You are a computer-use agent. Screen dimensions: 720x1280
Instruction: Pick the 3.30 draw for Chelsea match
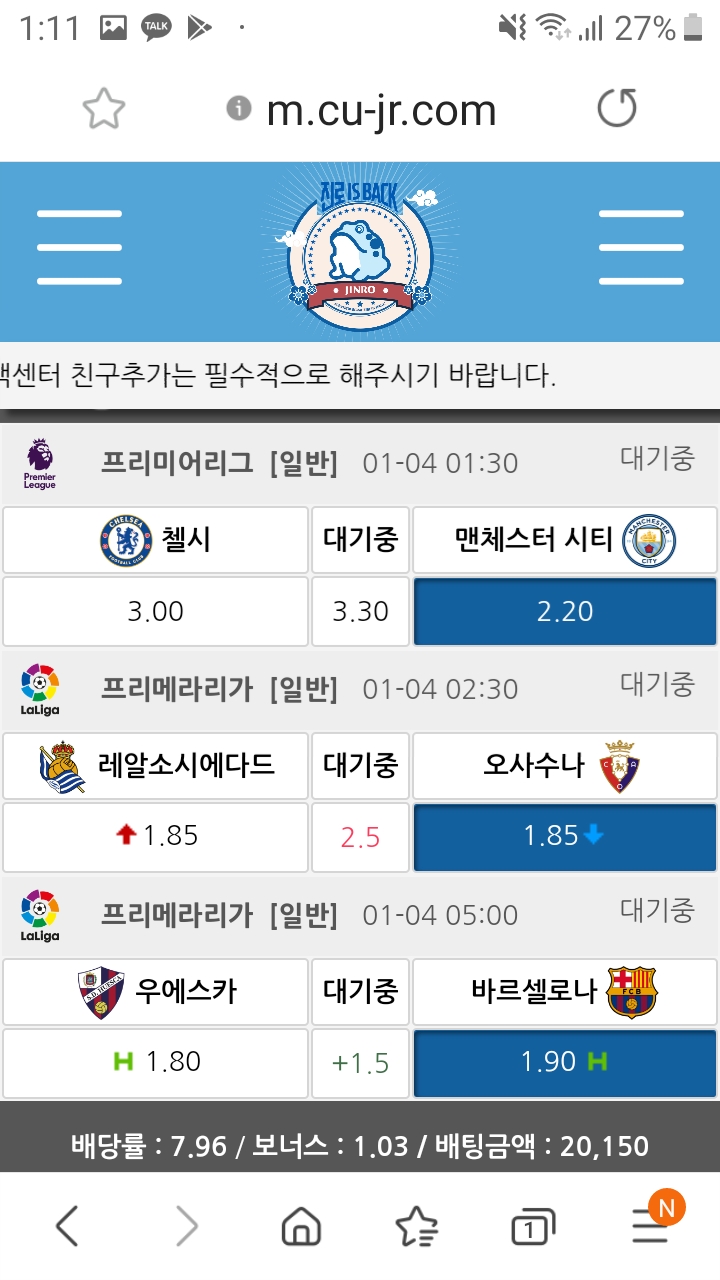click(360, 611)
